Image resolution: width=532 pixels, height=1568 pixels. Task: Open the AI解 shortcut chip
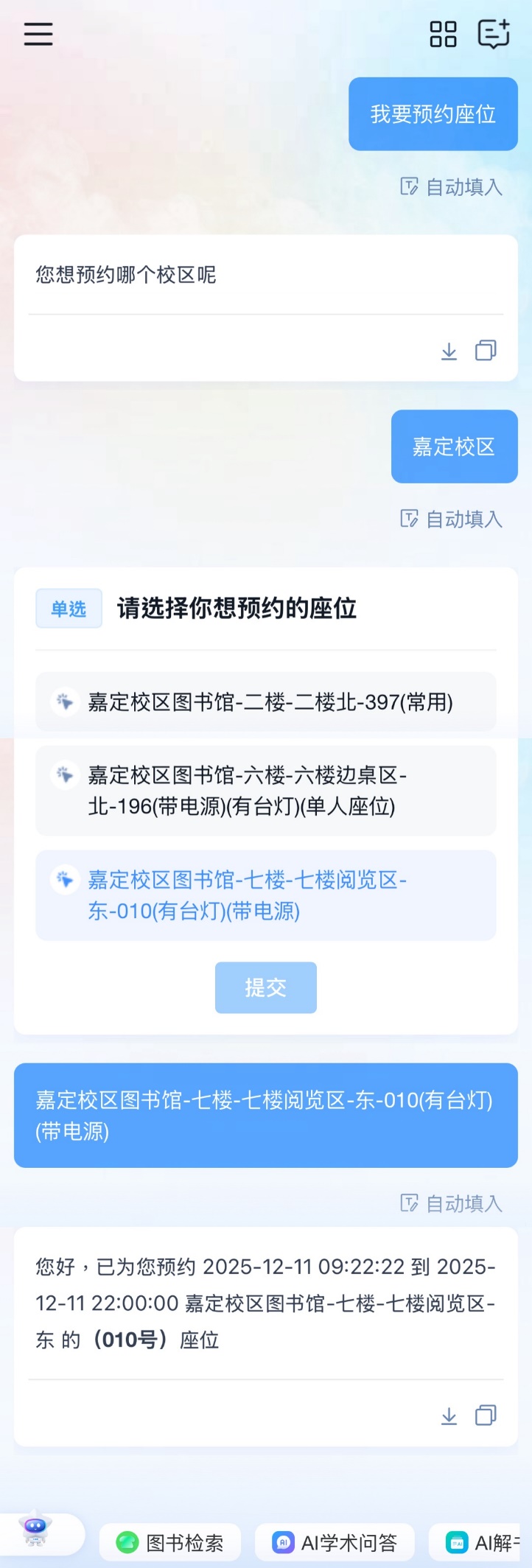[480, 1542]
